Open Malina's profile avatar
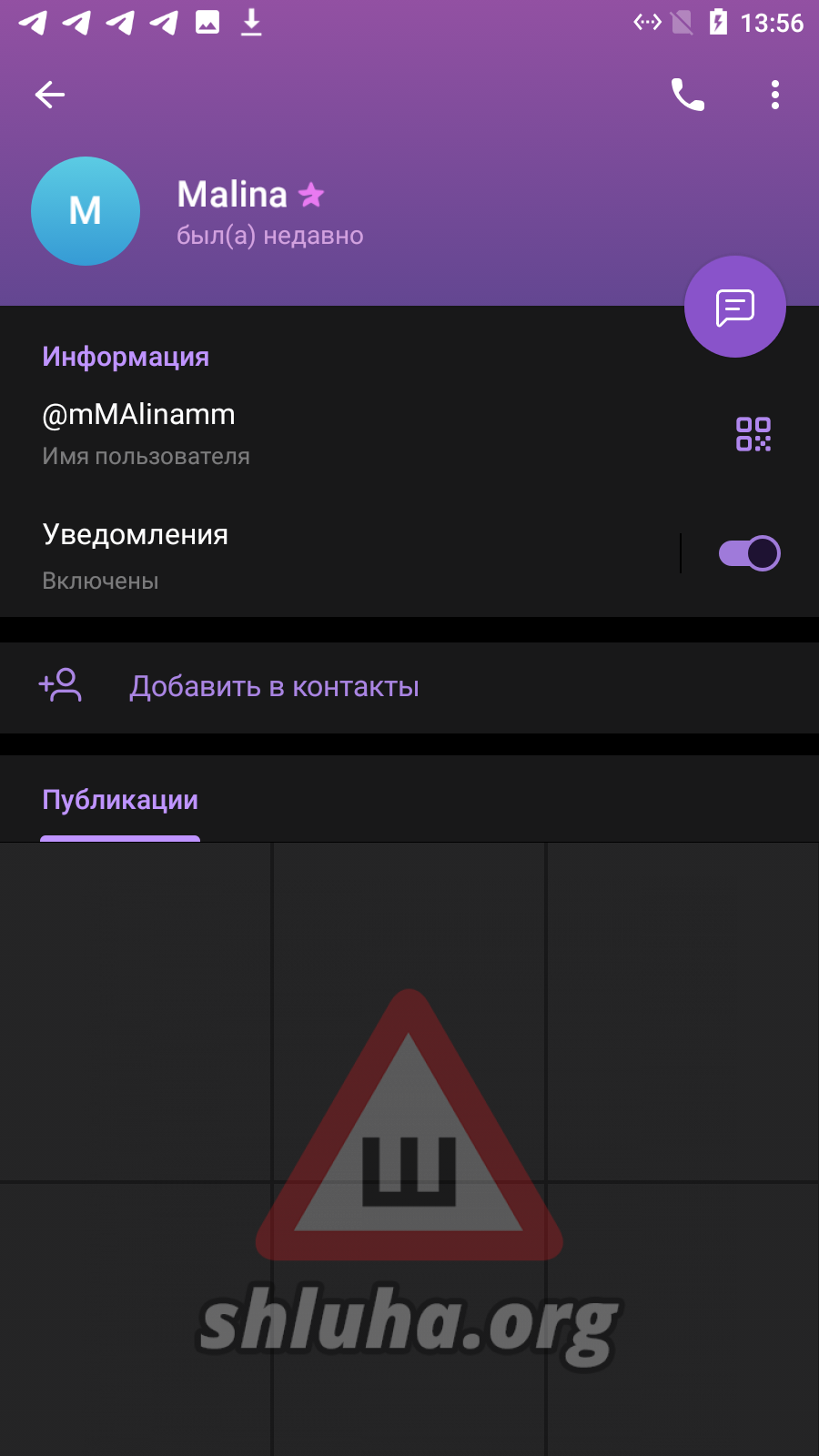The image size is (819, 1456). 86,211
